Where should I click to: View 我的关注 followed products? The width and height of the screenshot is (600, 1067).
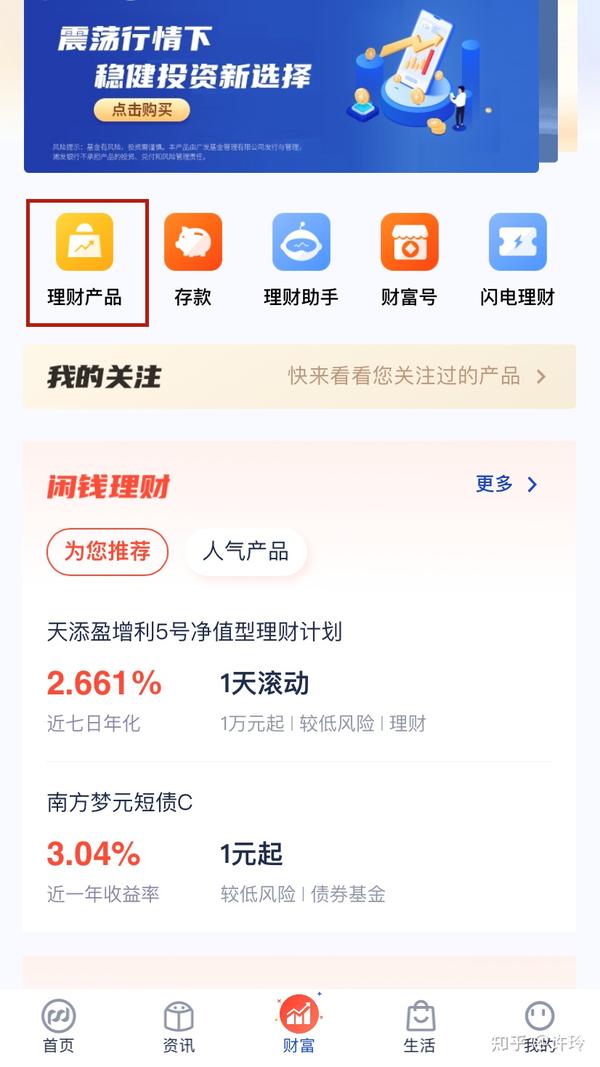[299, 376]
